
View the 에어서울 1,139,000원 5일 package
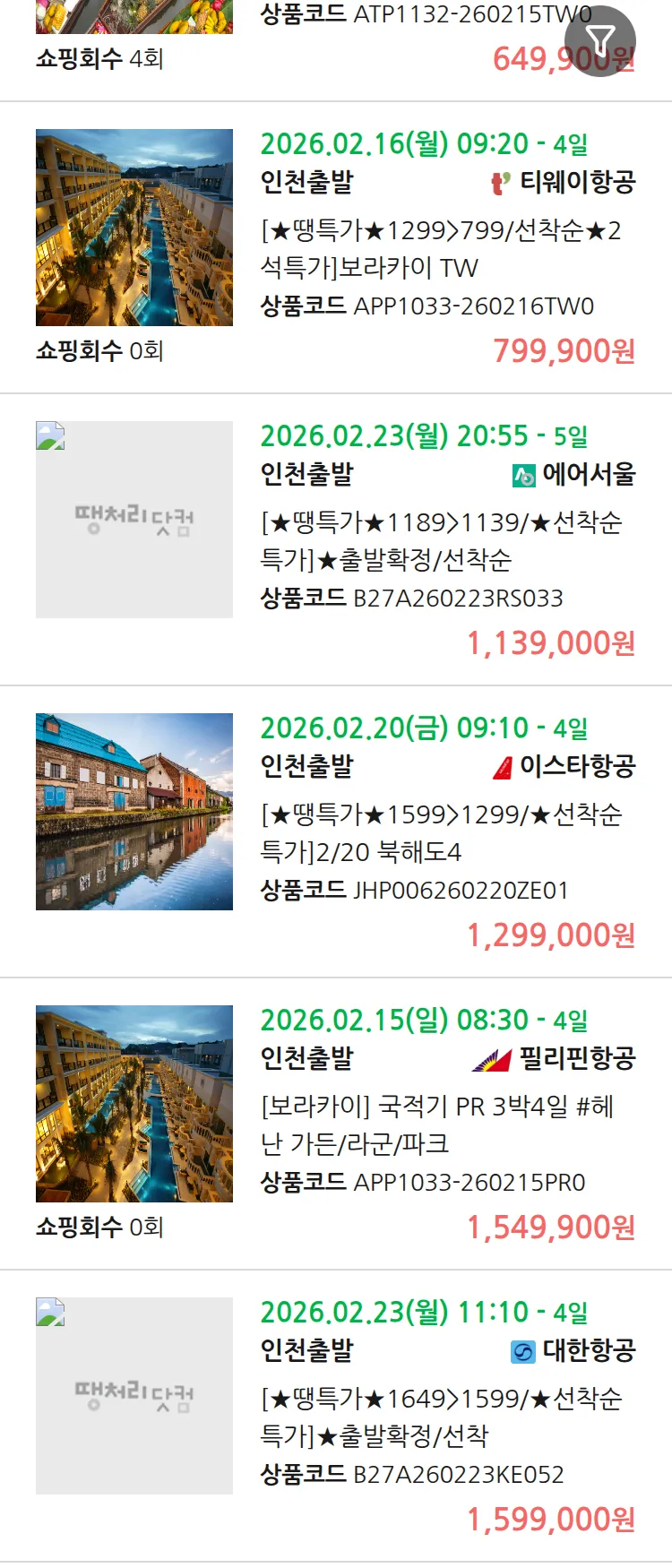point(440,541)
